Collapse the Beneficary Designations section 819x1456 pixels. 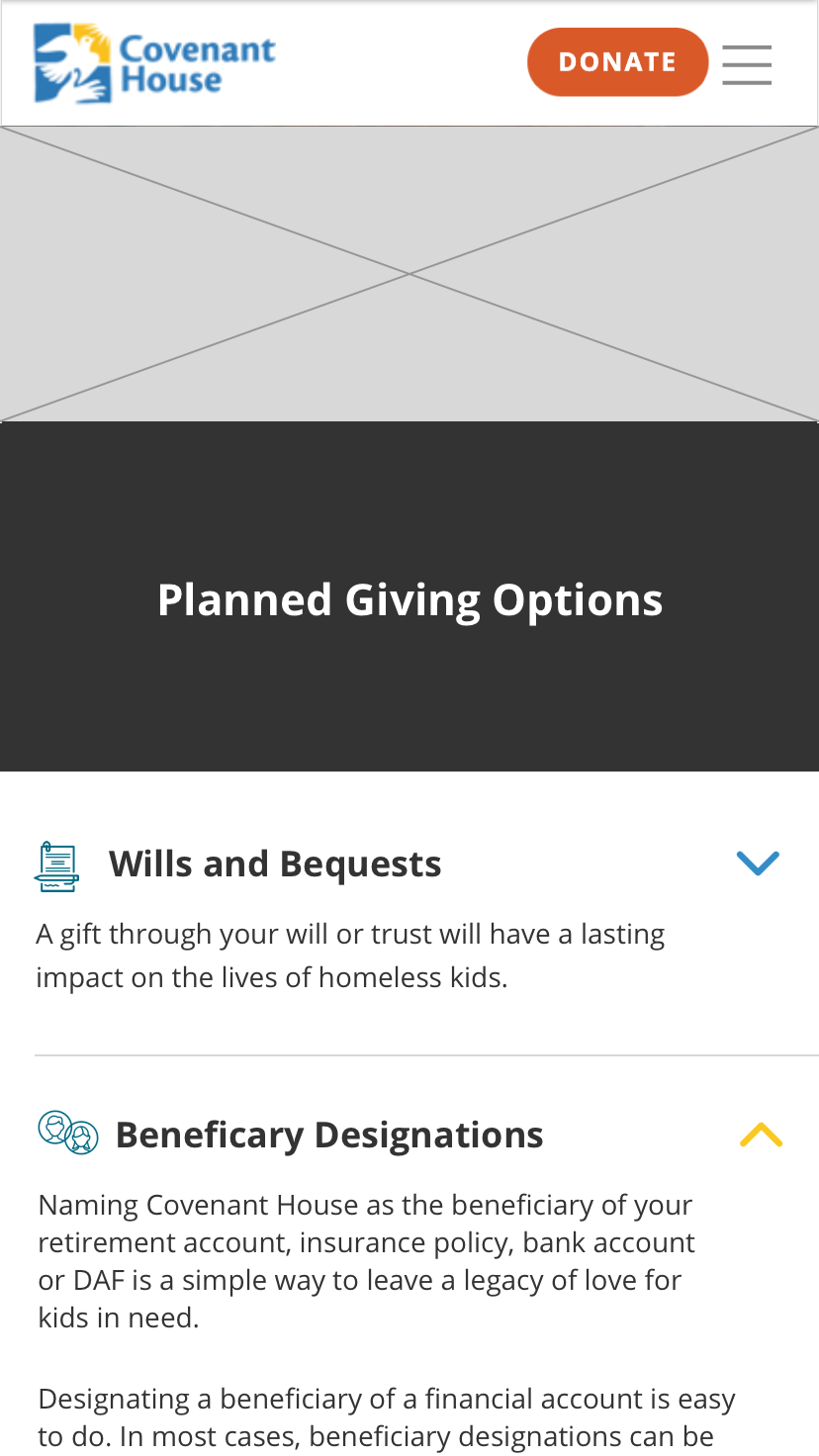[761, 1135]
